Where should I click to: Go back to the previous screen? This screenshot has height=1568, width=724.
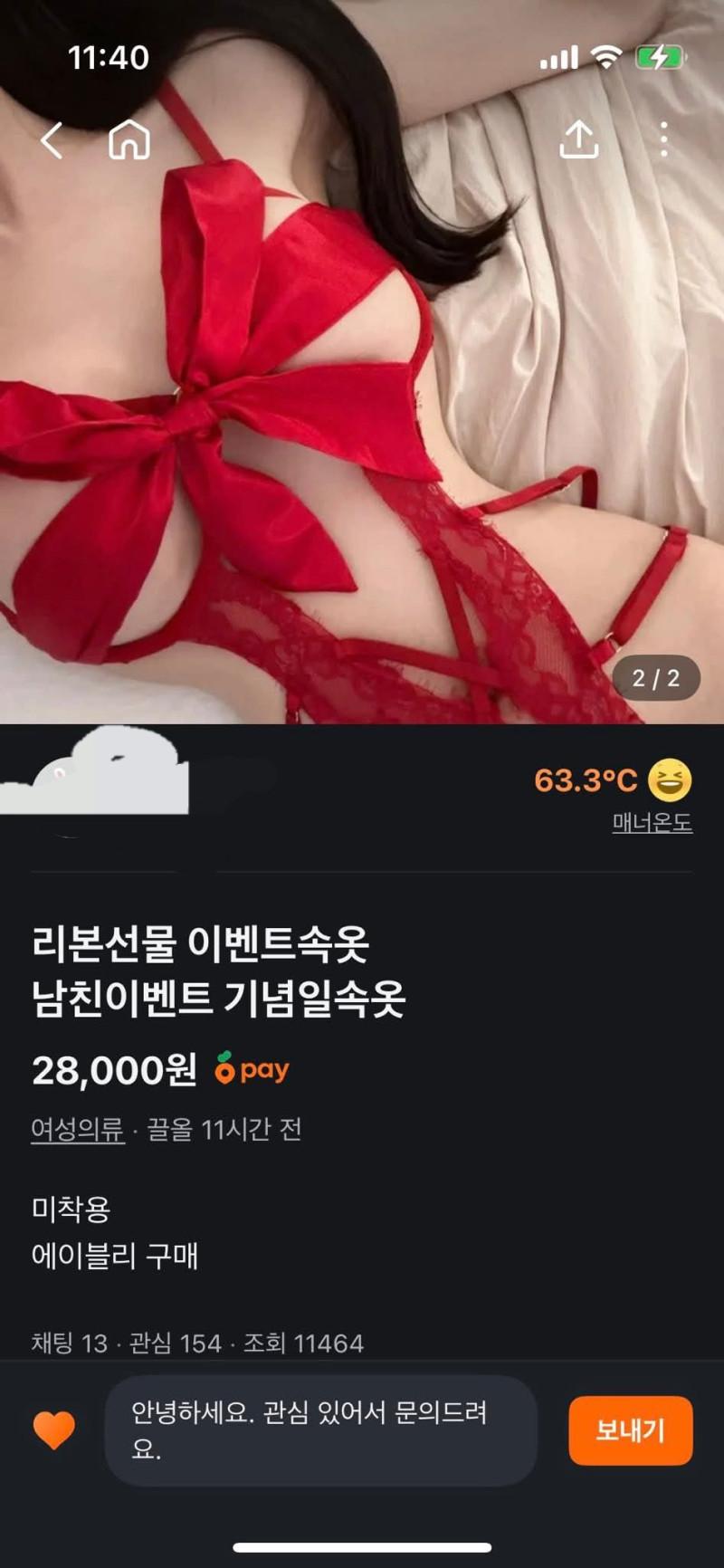click(x=52, y=140)
